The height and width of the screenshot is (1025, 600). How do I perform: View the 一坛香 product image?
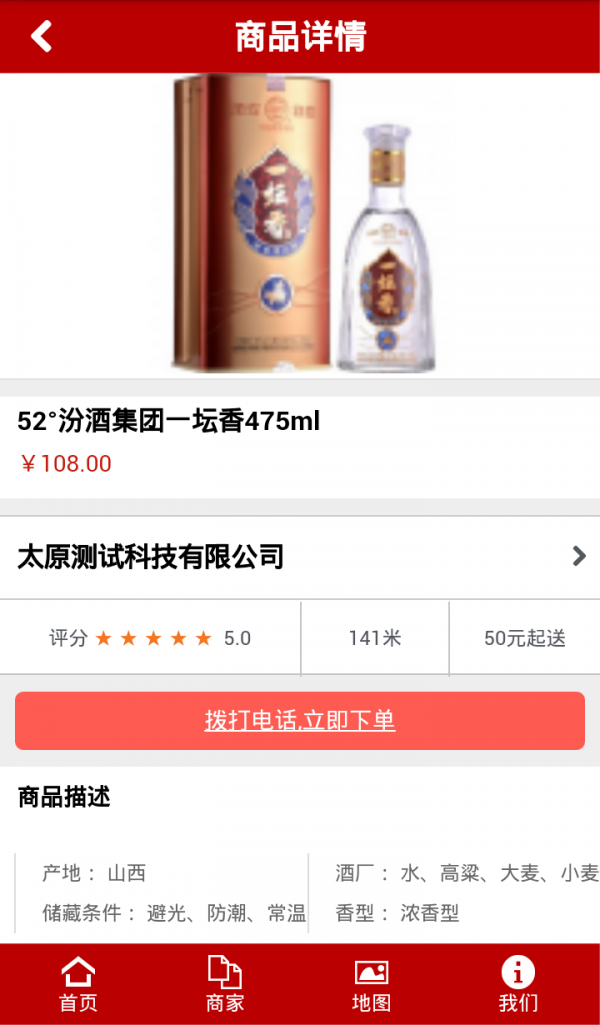(x=300, y=225)
